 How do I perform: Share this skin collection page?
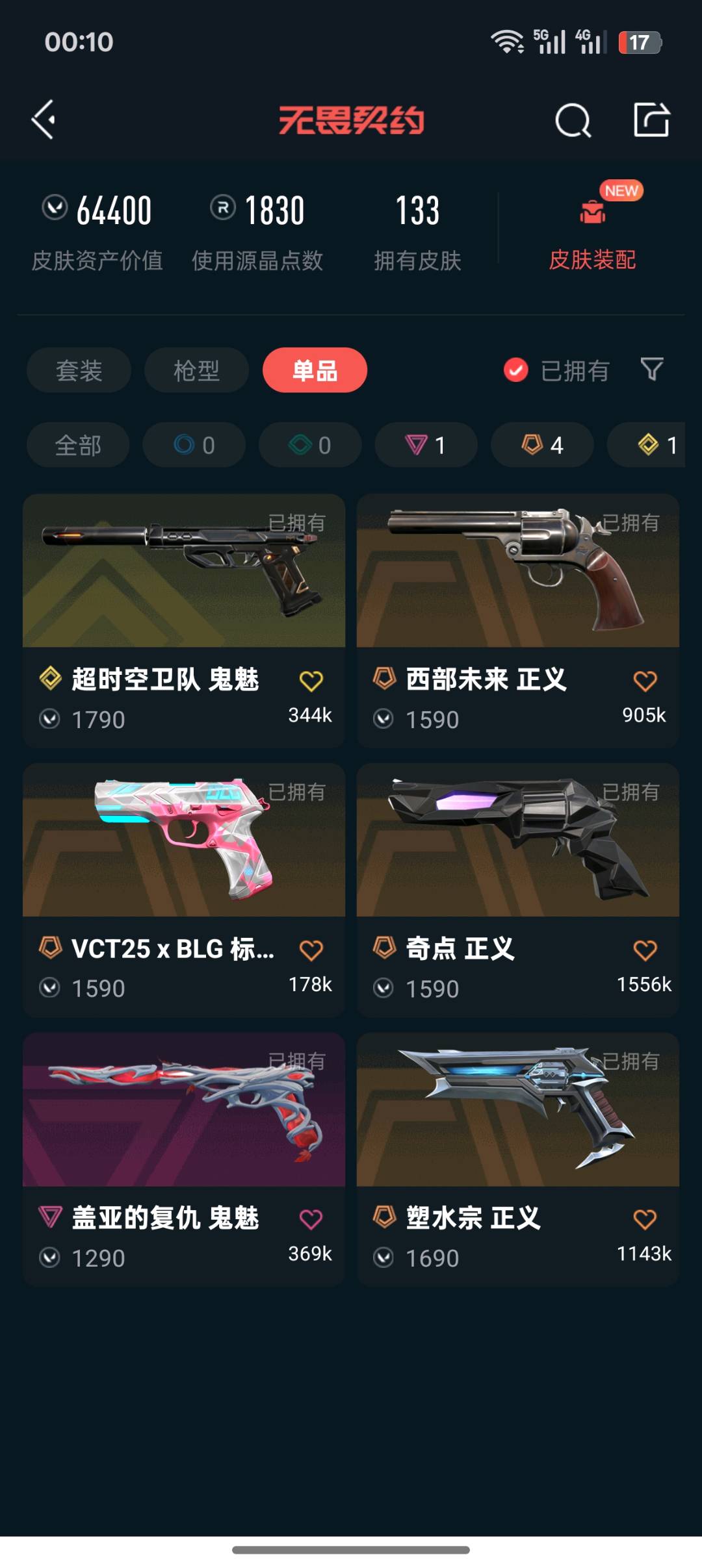point(651,120)
